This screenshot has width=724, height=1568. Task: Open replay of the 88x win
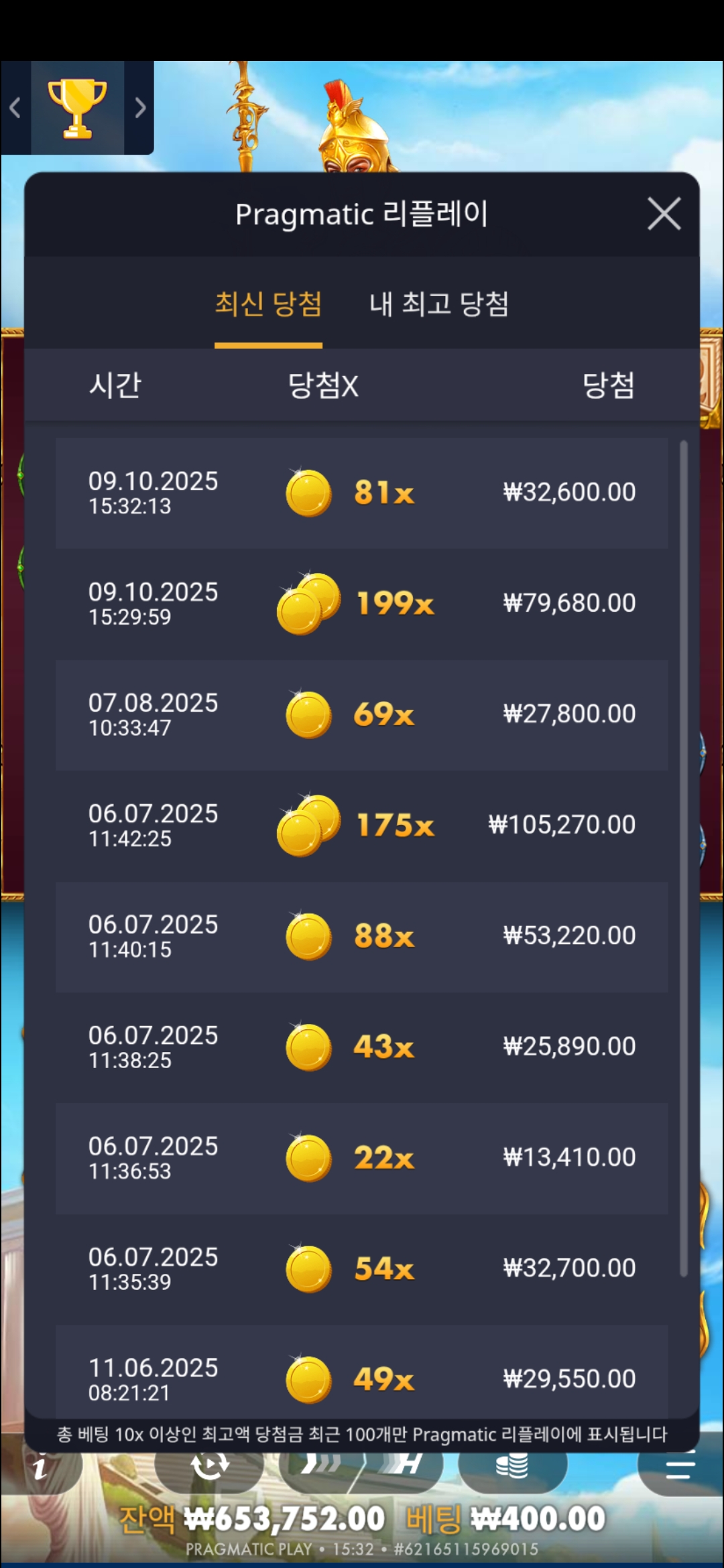[362, 936]
